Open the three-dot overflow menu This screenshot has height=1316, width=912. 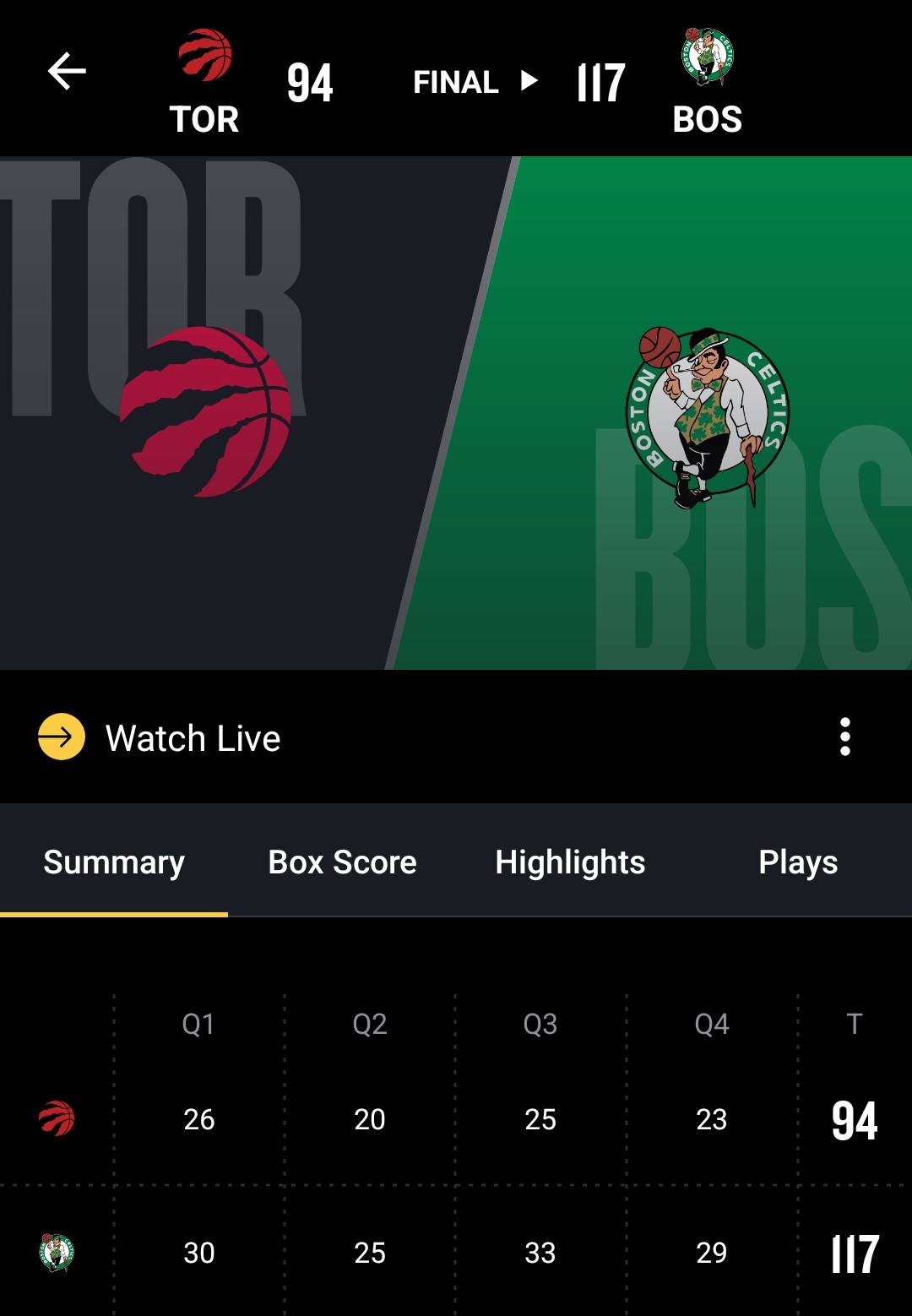click(x=844, y=737)
